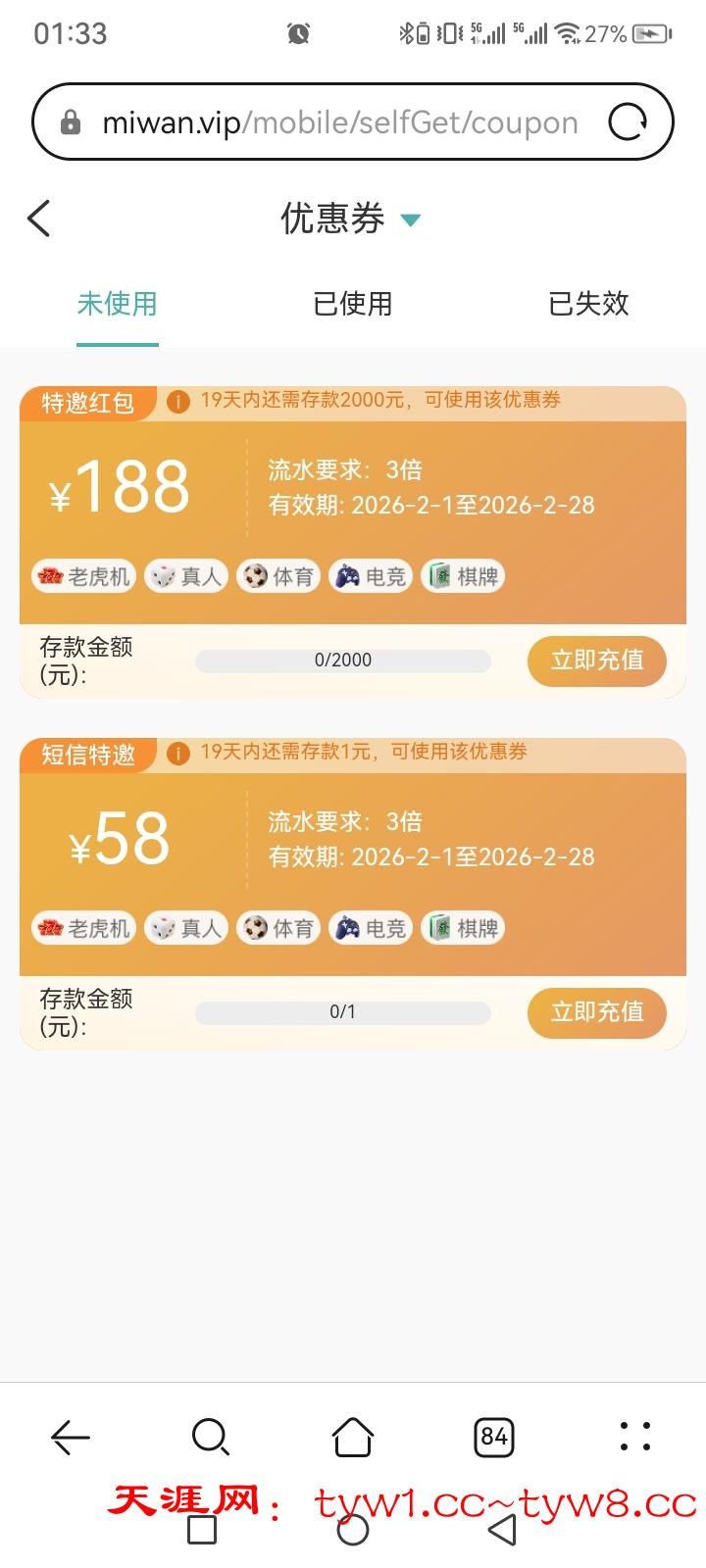Select the 未使用 tab
Screen dimensions: 706x1568
(118, 304)
